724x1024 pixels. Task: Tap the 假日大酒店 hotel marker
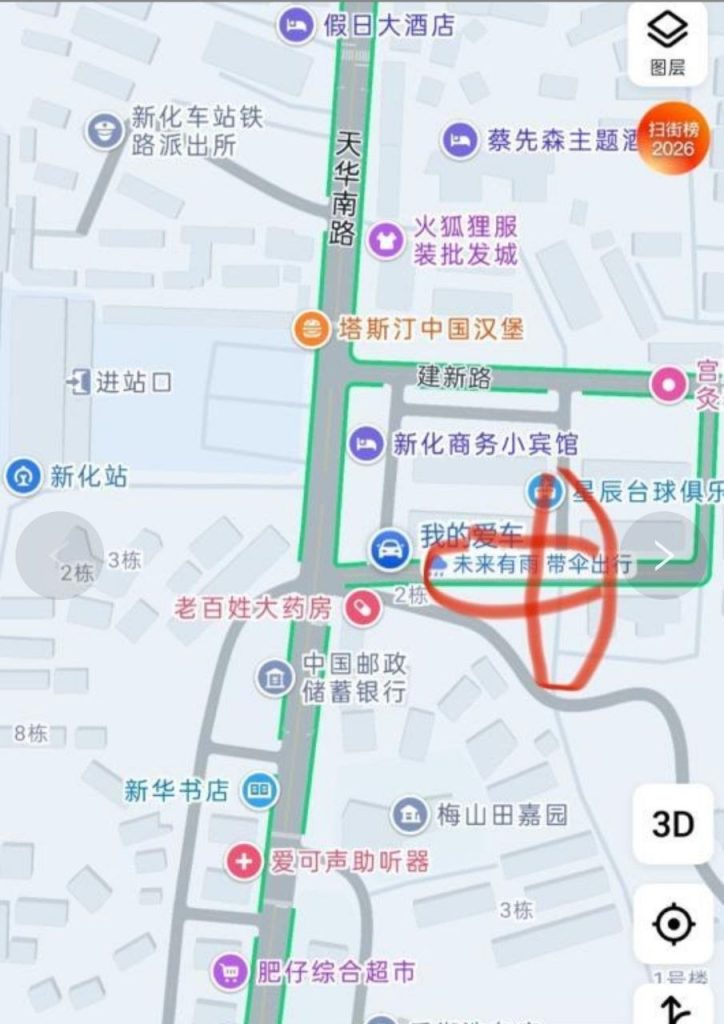tap(293, 25)
